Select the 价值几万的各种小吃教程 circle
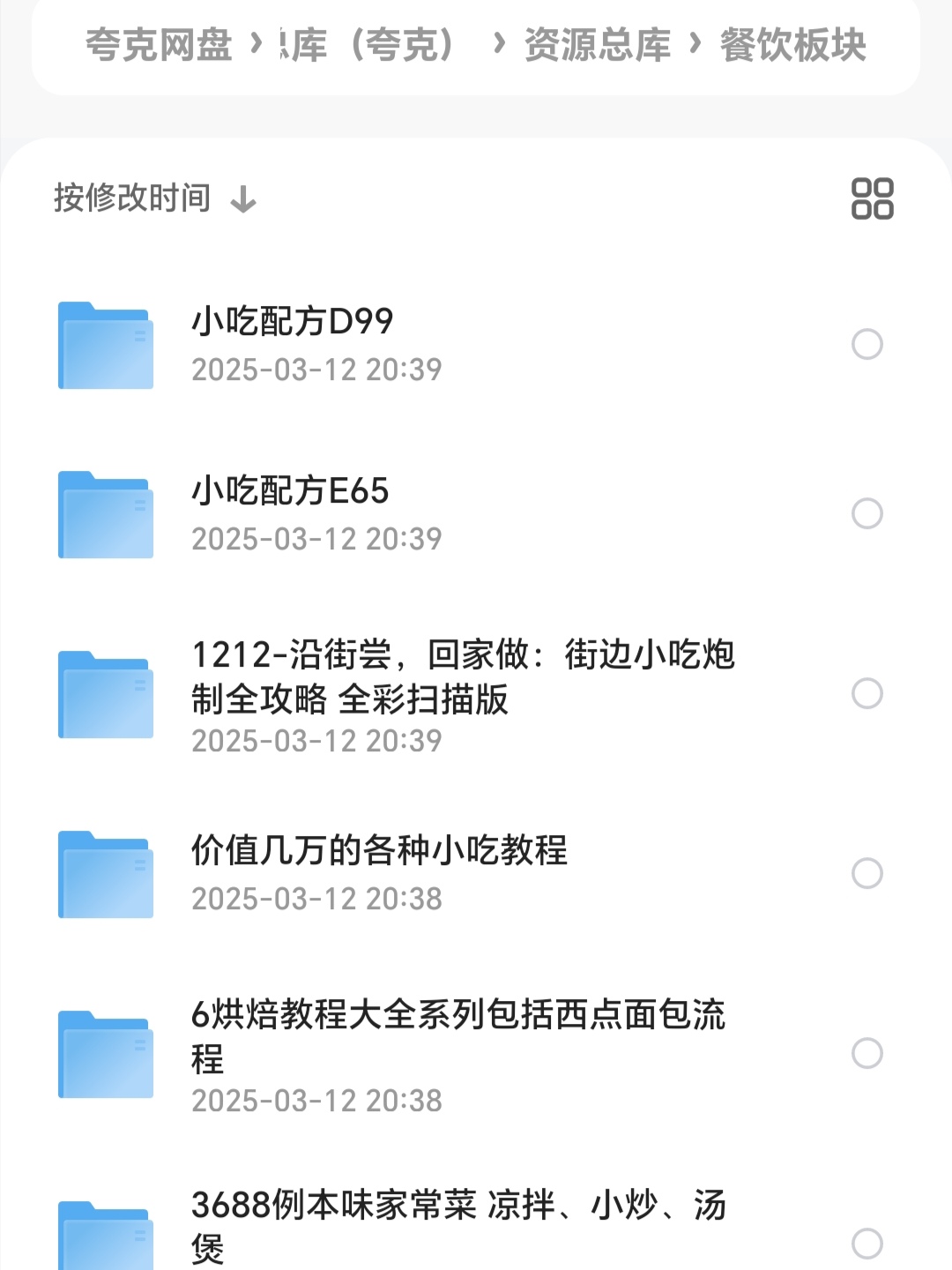The image size is (952, 1270). pos(867,873)
